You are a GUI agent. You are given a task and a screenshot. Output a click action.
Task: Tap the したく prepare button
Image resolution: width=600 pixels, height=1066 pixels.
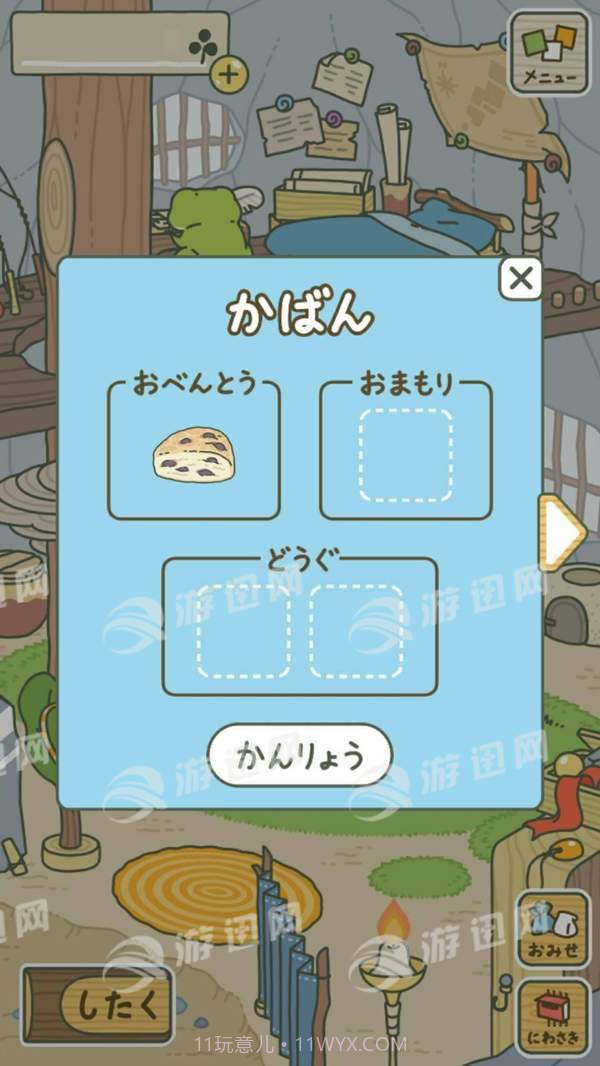pyautogui.click(x=98, y=1004)
